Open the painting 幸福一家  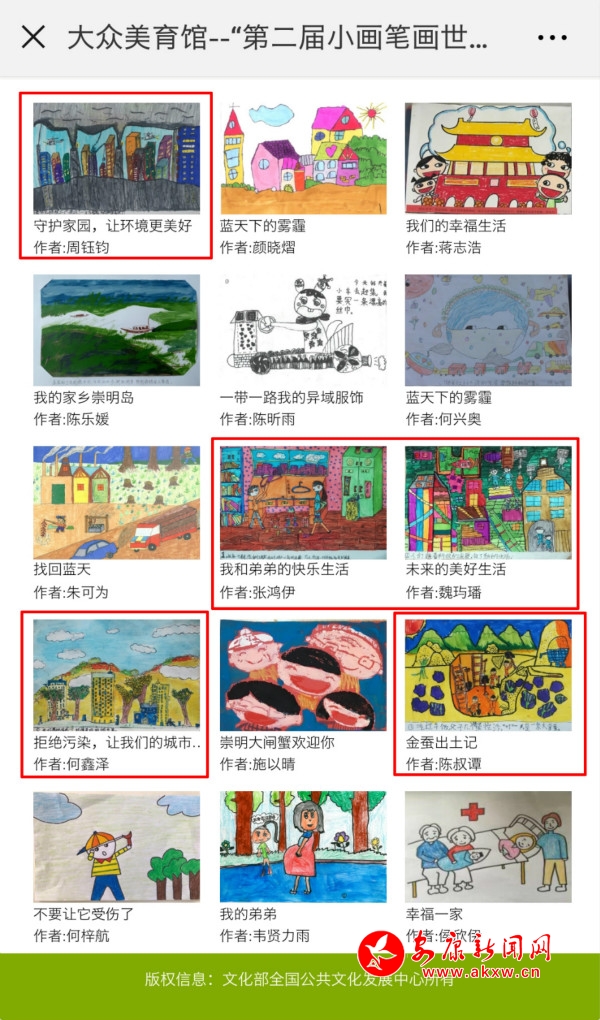point(488,847)
